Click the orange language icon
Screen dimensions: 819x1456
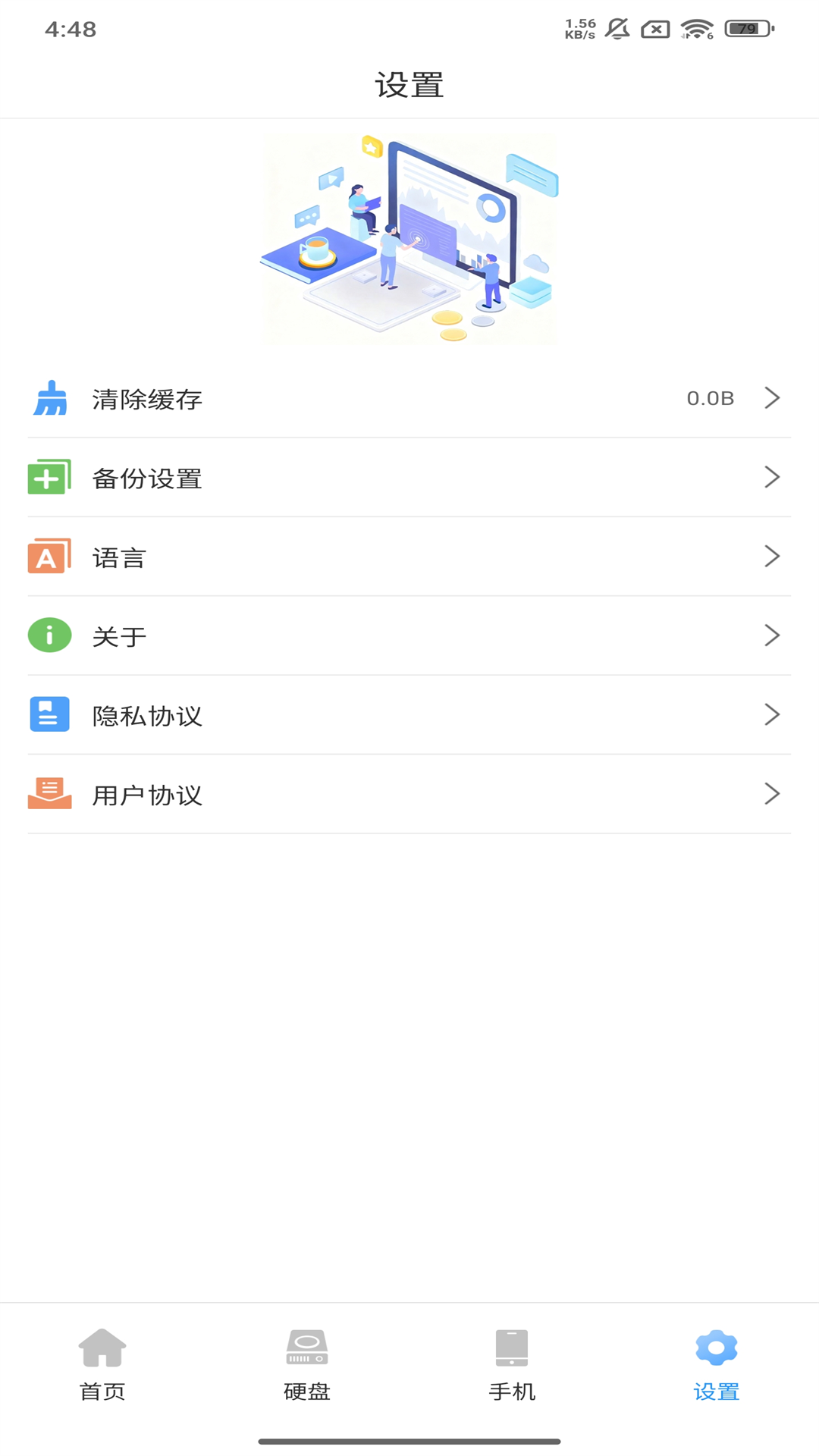49,557
